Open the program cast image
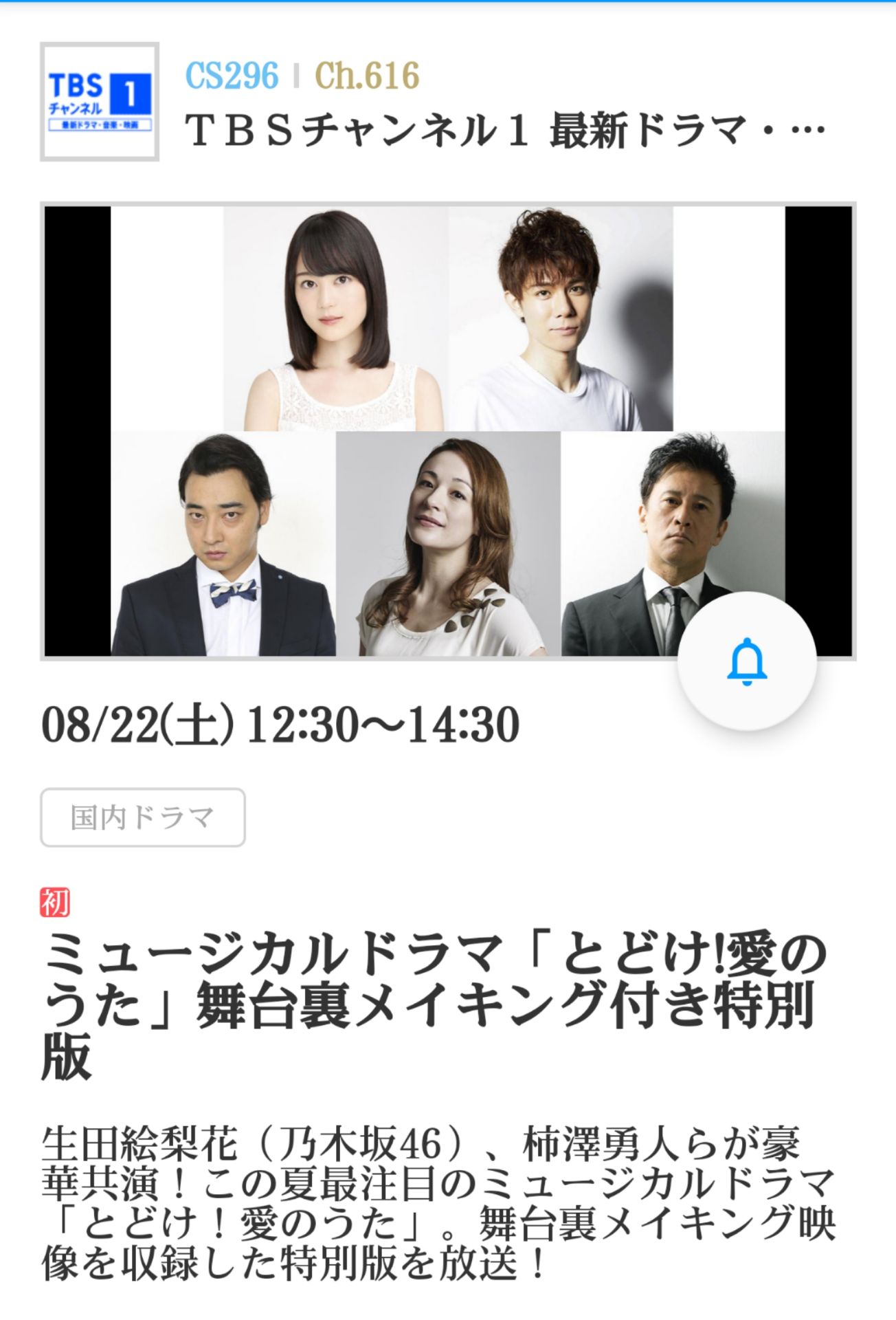This screenshot has width=896, height=1320. 412,430
